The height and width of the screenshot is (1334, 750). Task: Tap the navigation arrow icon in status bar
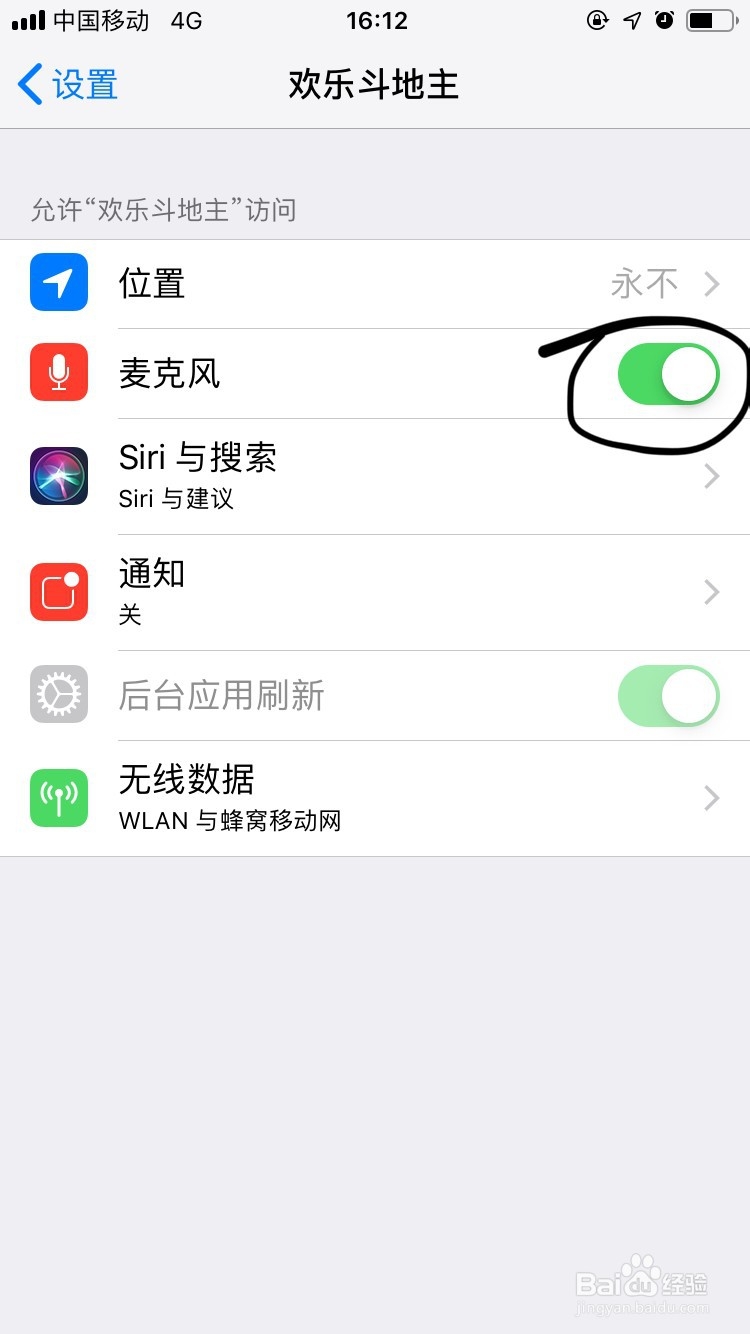632,20
